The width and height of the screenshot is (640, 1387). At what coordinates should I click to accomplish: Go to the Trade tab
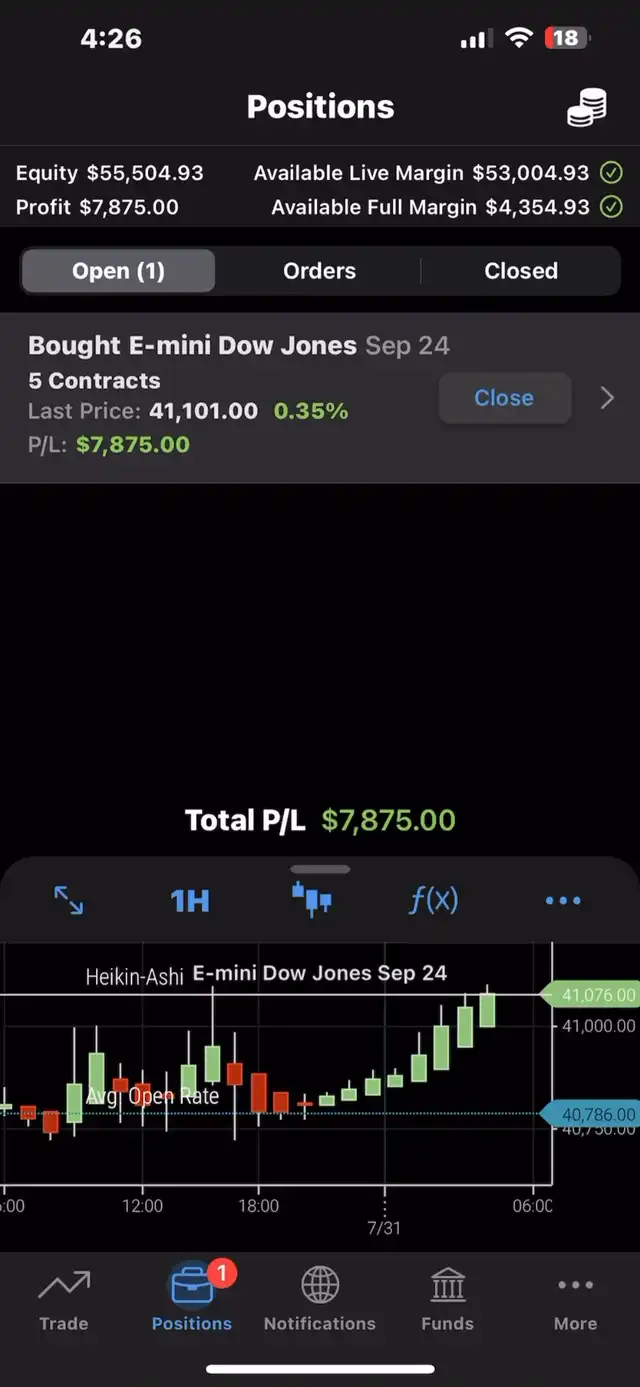64,1299
